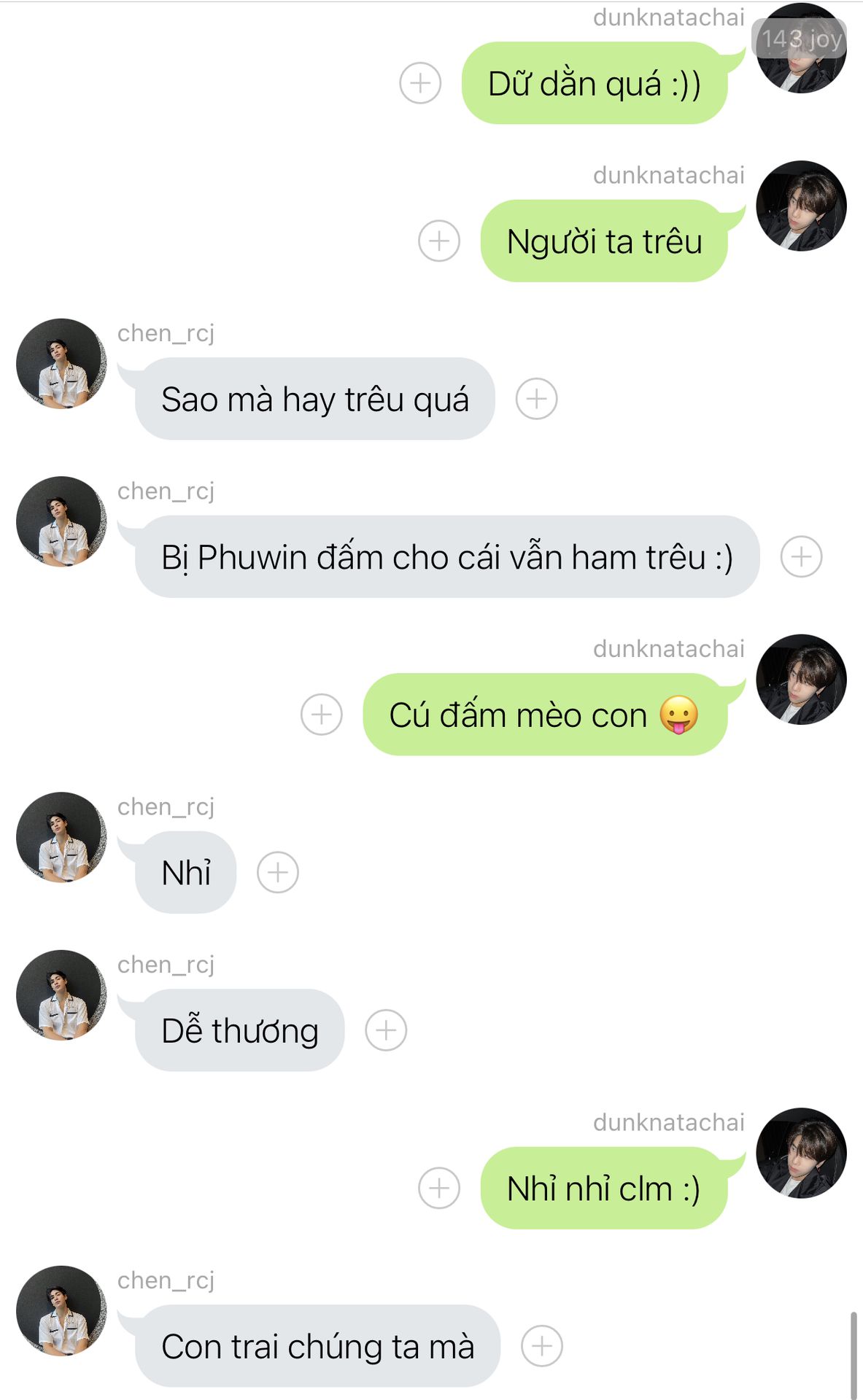The height and width of the screenshot is (1400, 863).
Task: Add a reaction to "Người ta trêu"
Action: coord(439,241)
